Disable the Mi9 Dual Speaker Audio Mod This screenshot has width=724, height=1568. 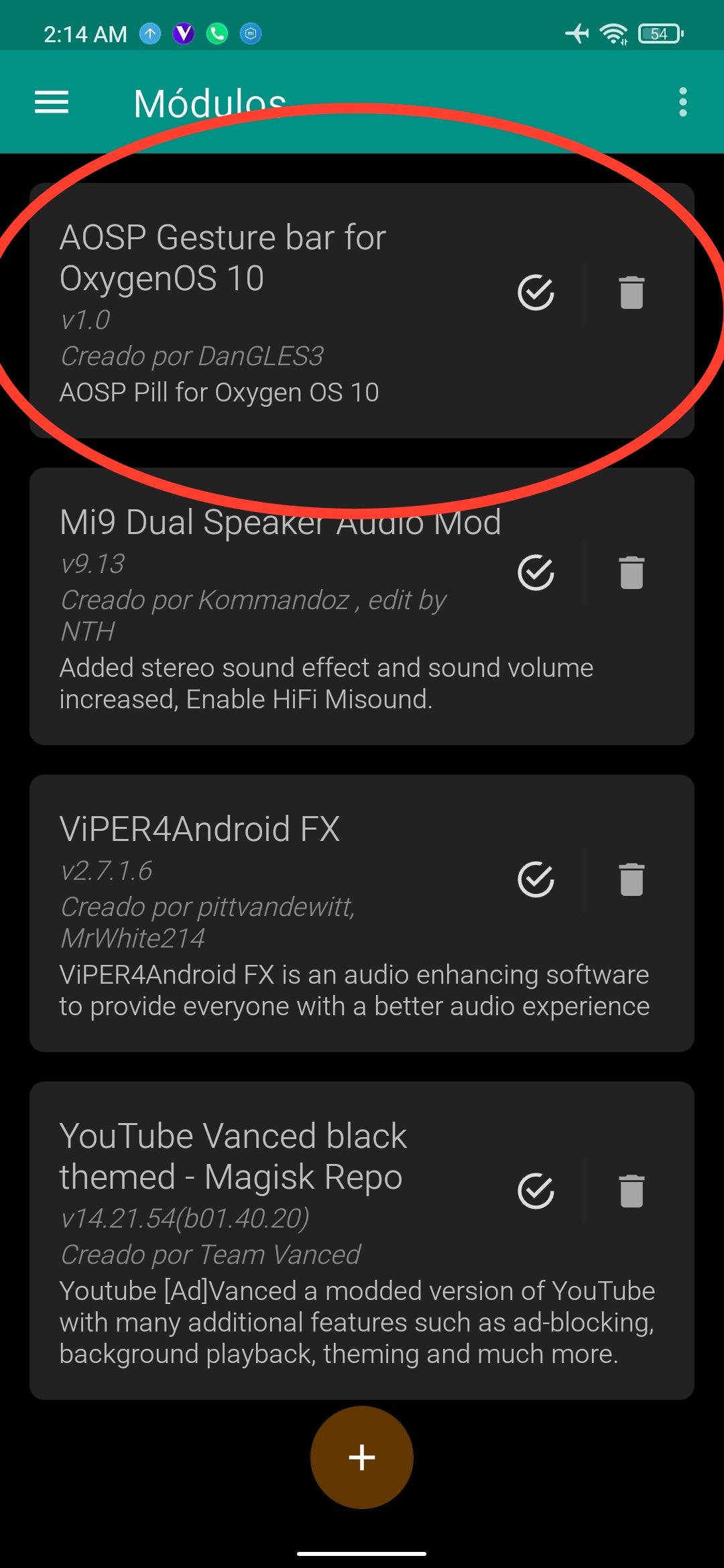[x=536, y=573]
